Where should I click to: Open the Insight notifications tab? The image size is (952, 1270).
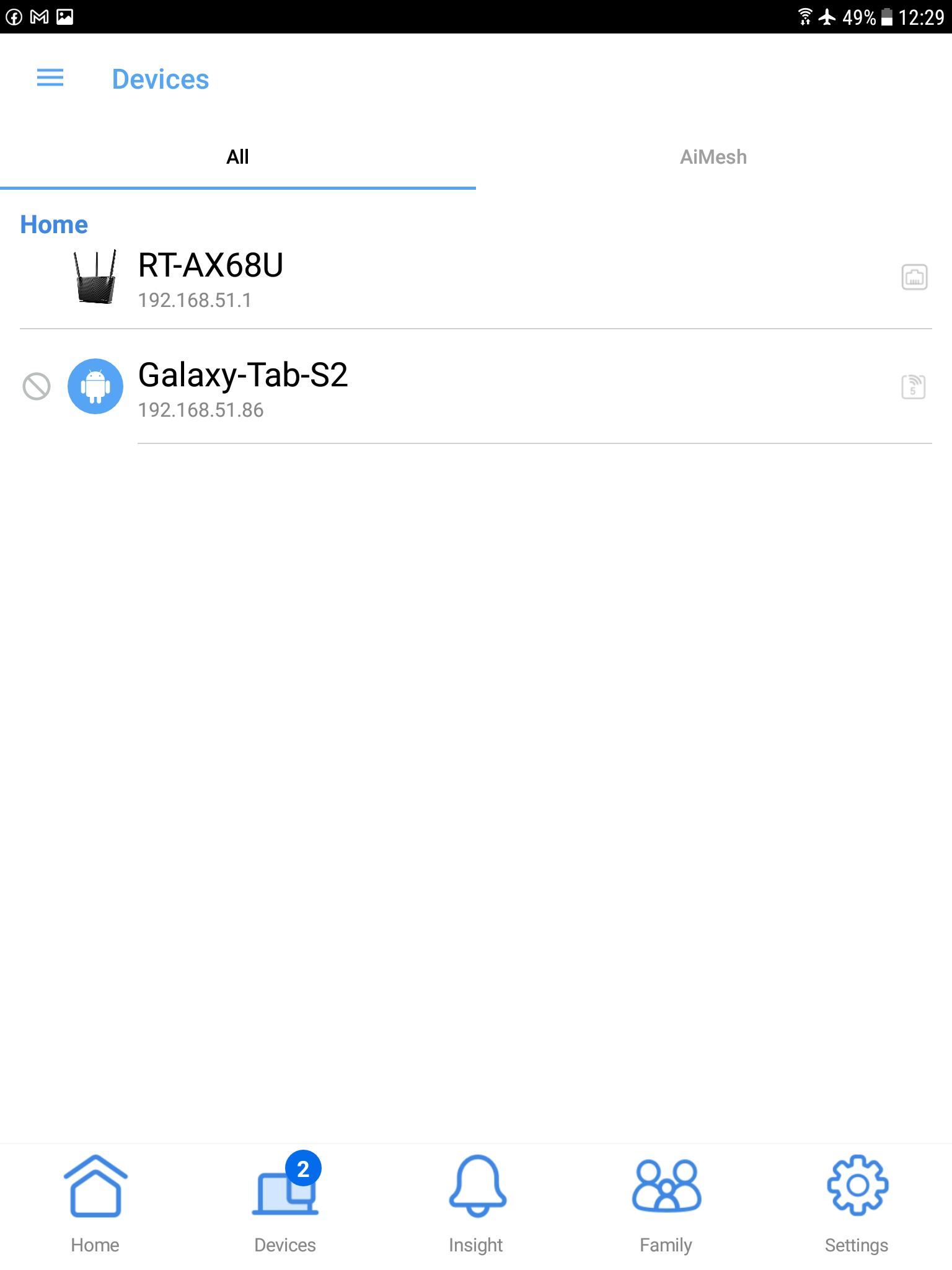476,1204
